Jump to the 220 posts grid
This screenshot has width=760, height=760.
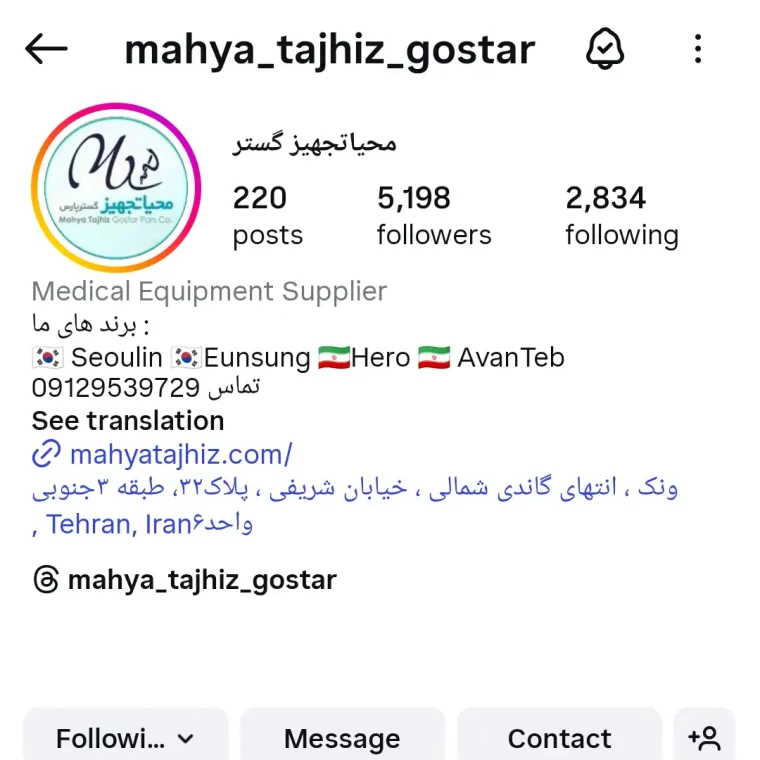[x=267, y=215]
